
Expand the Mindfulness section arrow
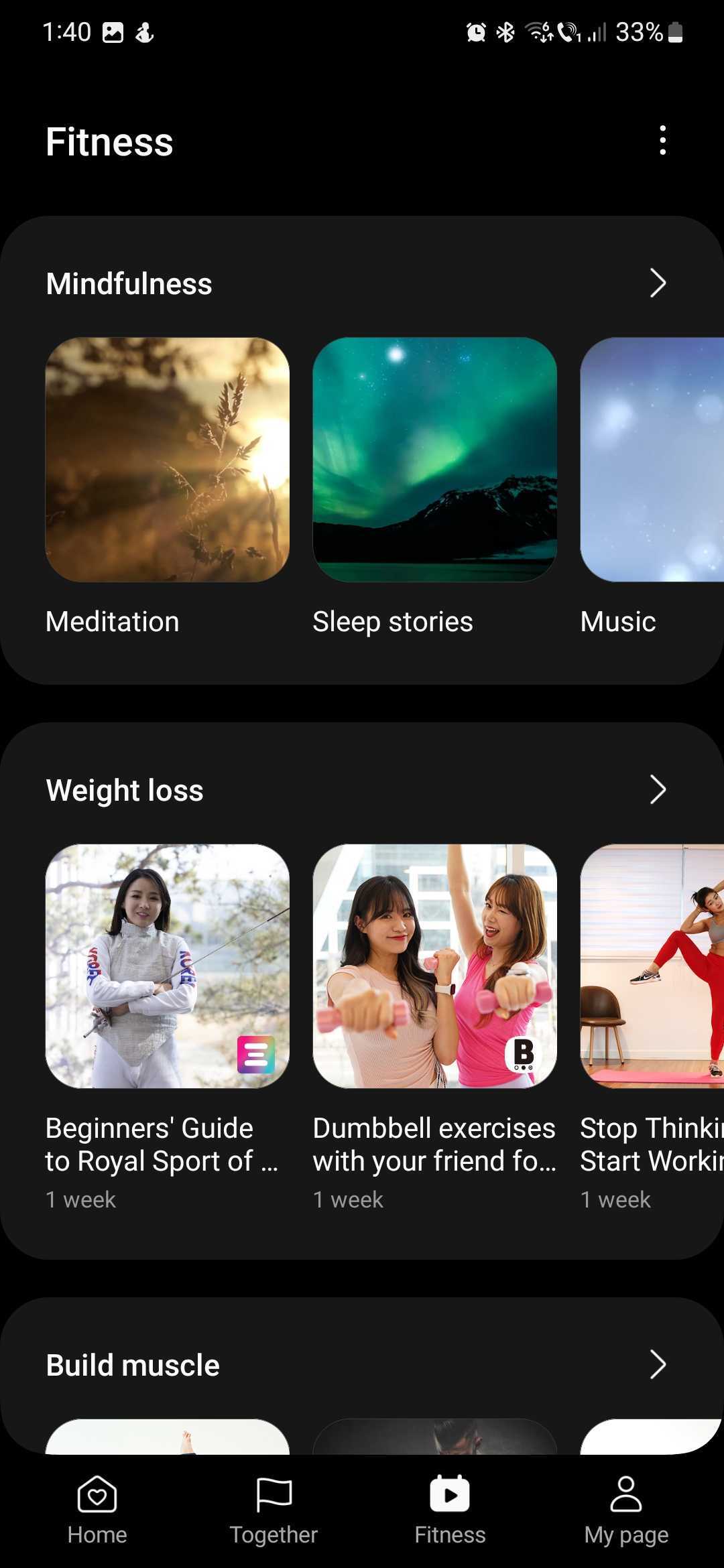(658, 283)
